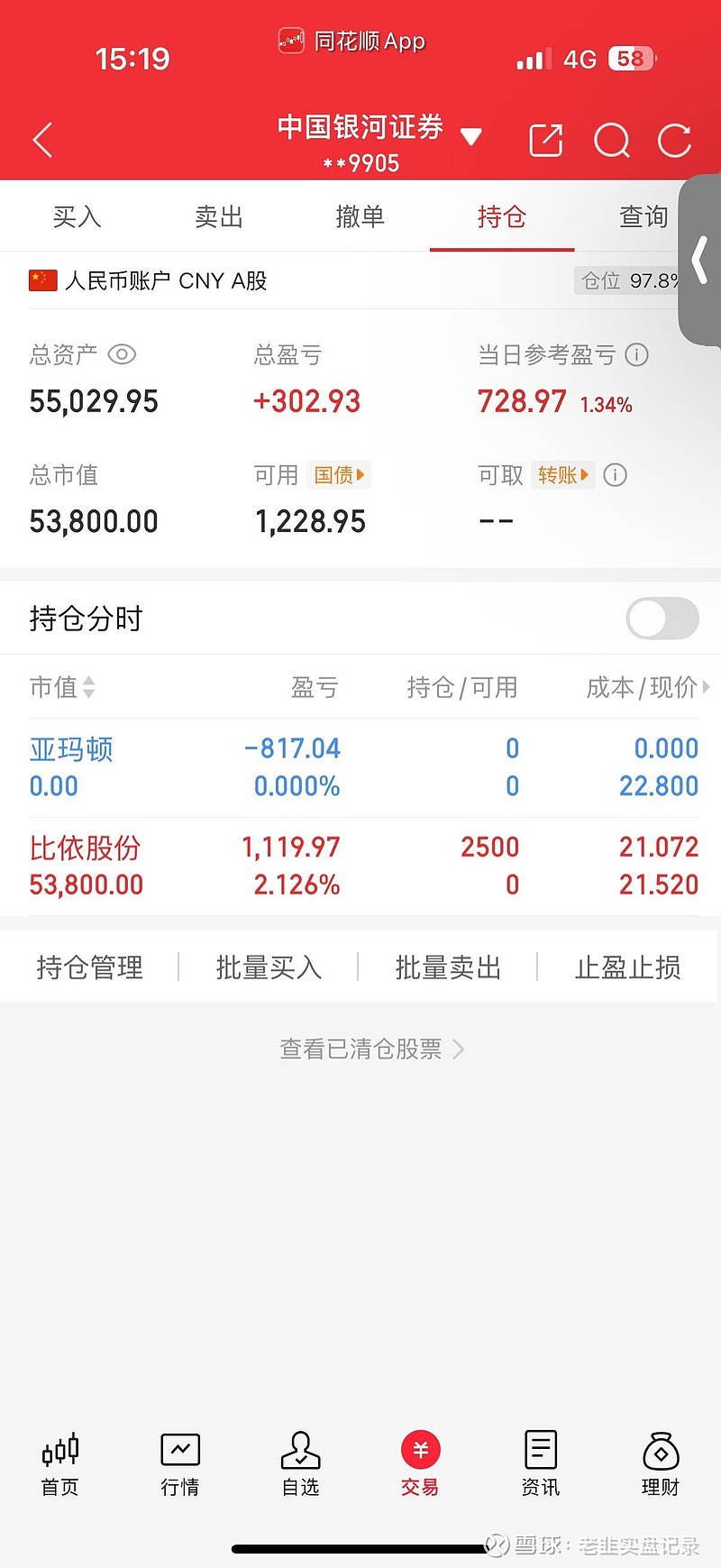The width and height of the screenshot is (721, 1568).
Task: Go to the 行情 bottom tab
Action: pos(180,1464)
